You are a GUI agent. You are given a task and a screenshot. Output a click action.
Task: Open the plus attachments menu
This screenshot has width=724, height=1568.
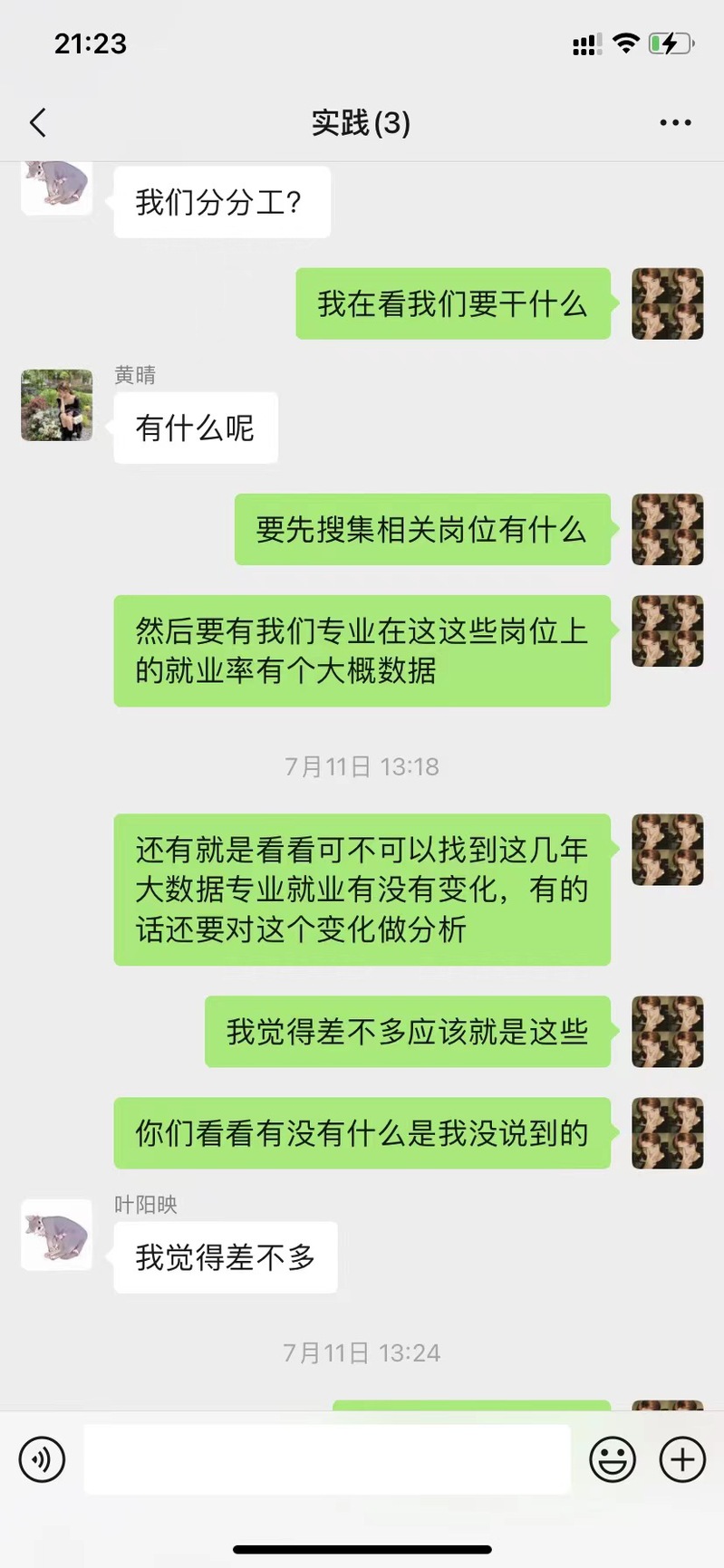pos(682,1459)
